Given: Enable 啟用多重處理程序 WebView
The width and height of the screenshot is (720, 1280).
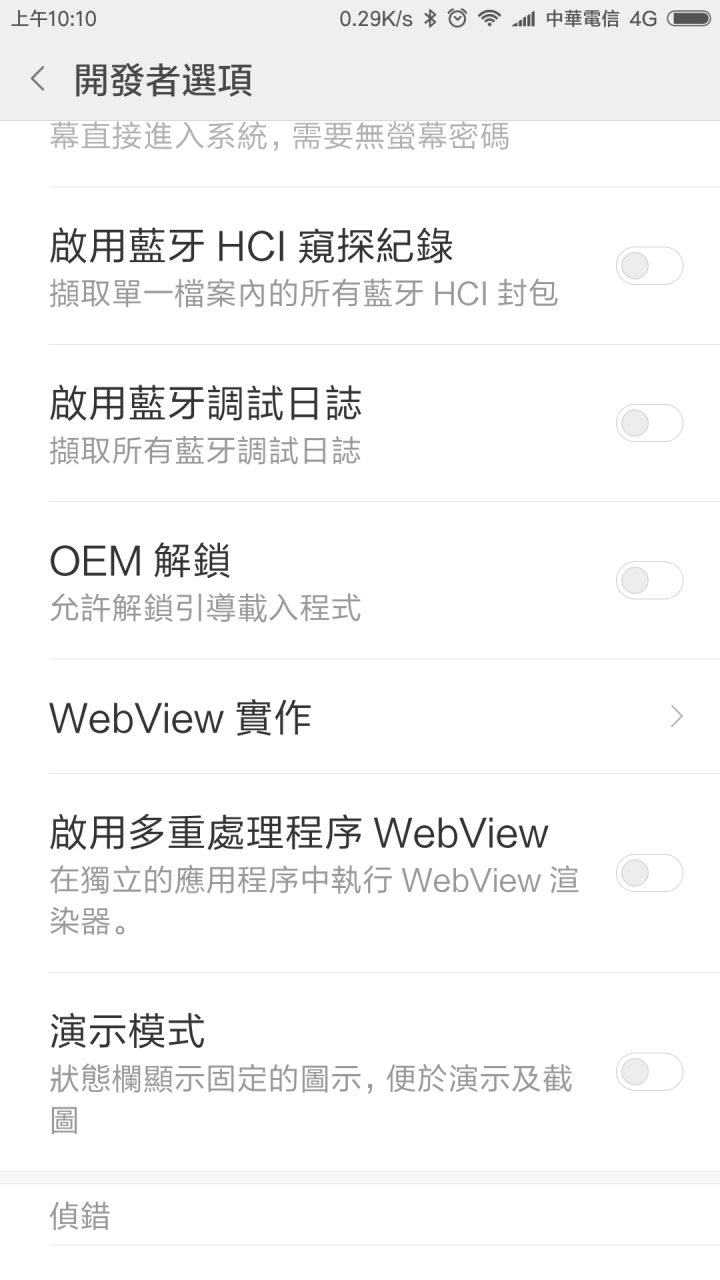Looking at the screenshot, I should [x=649, y=873].
